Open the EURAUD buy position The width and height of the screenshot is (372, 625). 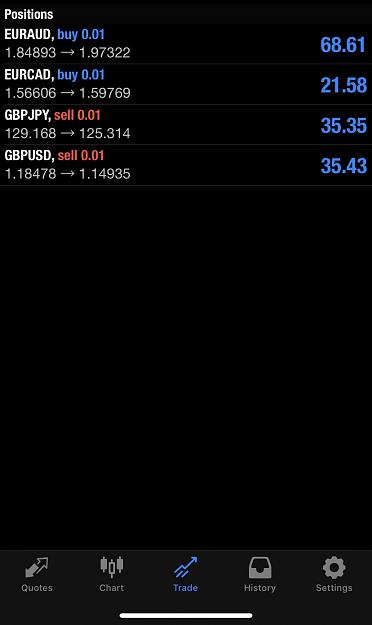tap(186, 44)
